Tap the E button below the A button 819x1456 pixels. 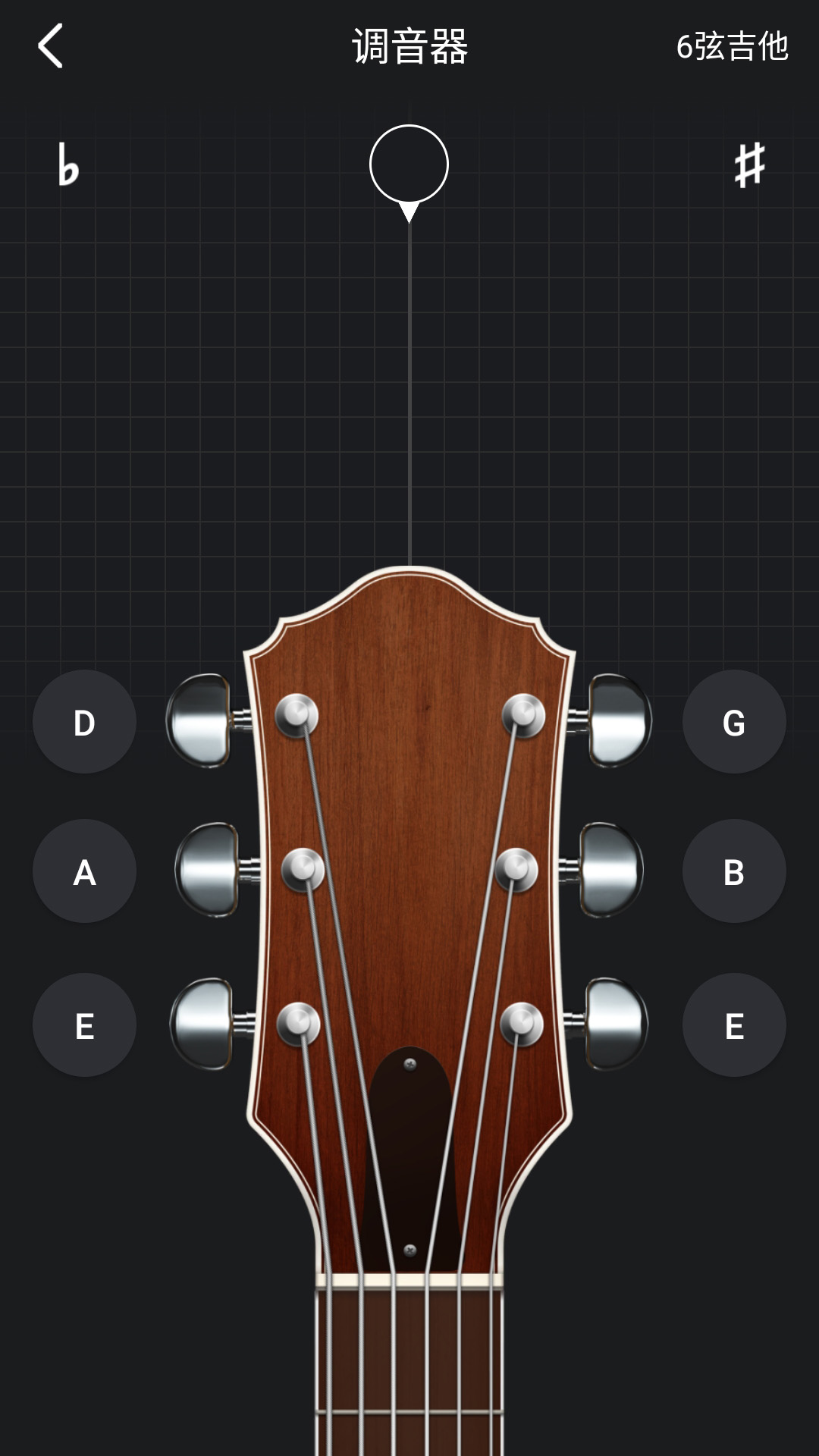pos(84,1025)
